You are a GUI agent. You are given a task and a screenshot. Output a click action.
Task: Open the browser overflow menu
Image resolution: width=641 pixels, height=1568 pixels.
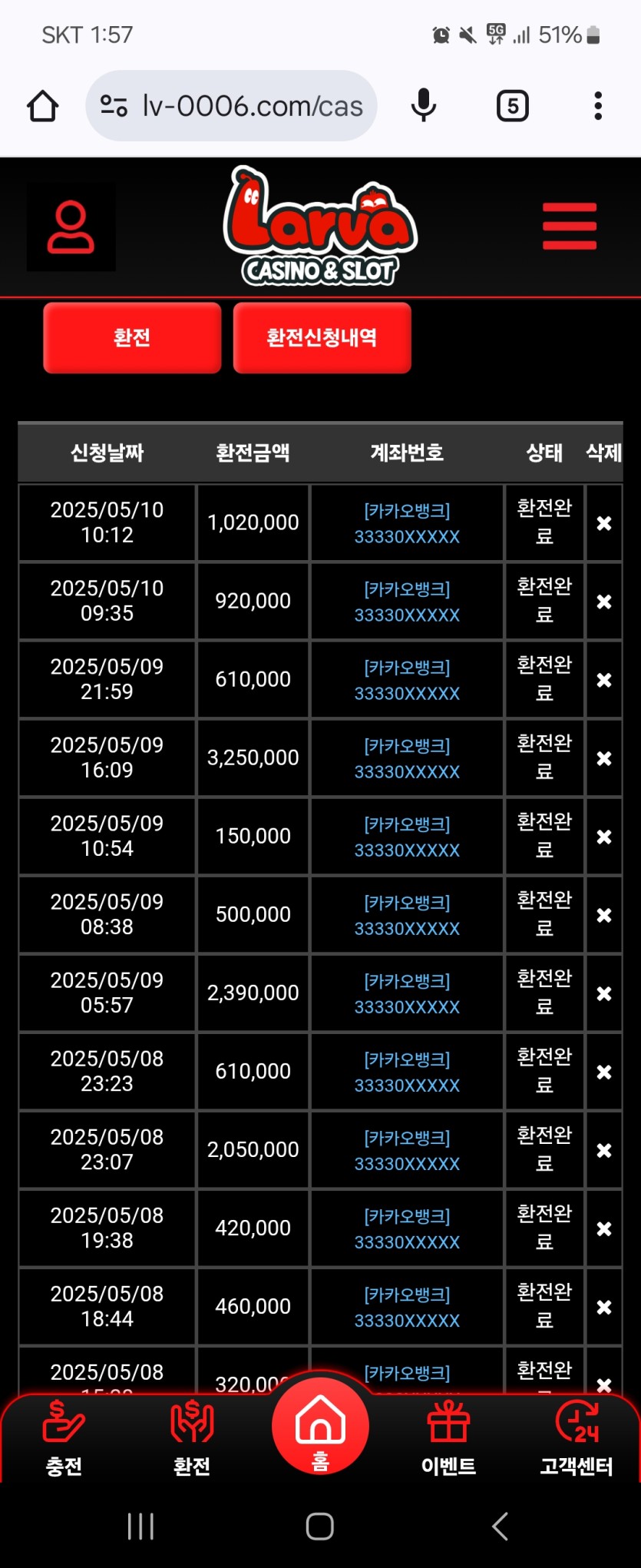pyautogui.click(x=598, y=106)
